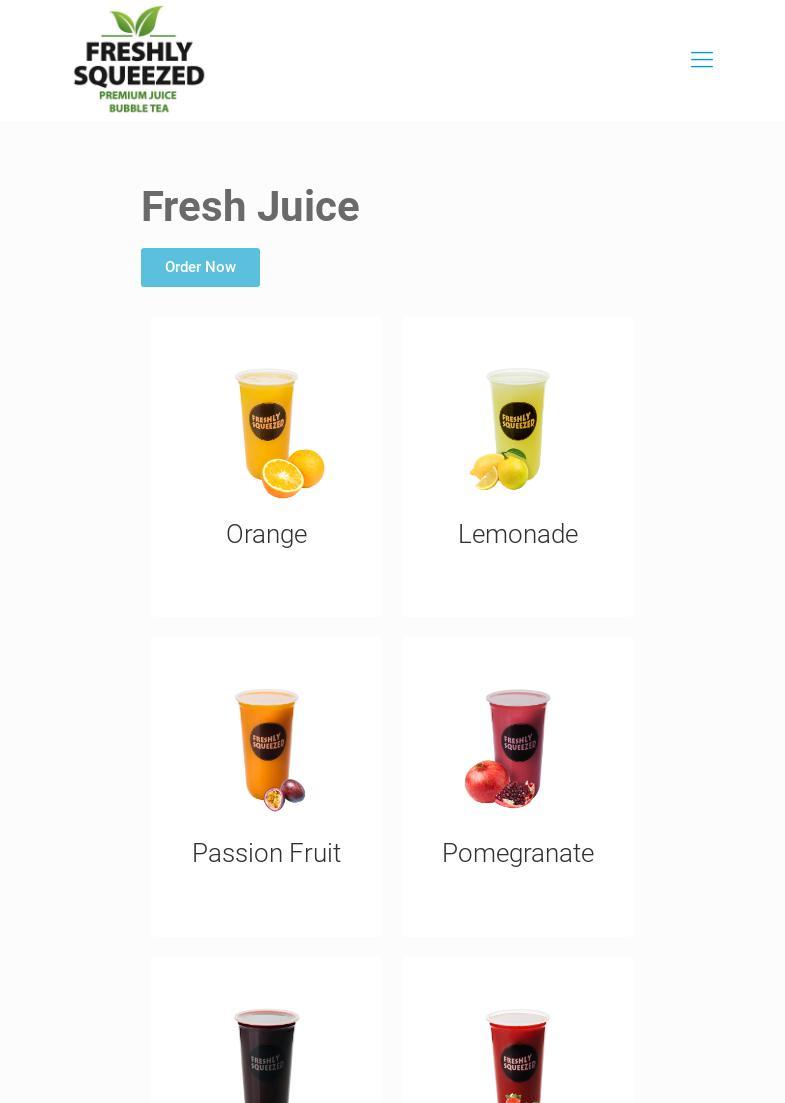The width and height of the screenshot is (785, 1103).
Task: Go to home via Freshly Squeezed logo
Action: (x=139, y=60)
